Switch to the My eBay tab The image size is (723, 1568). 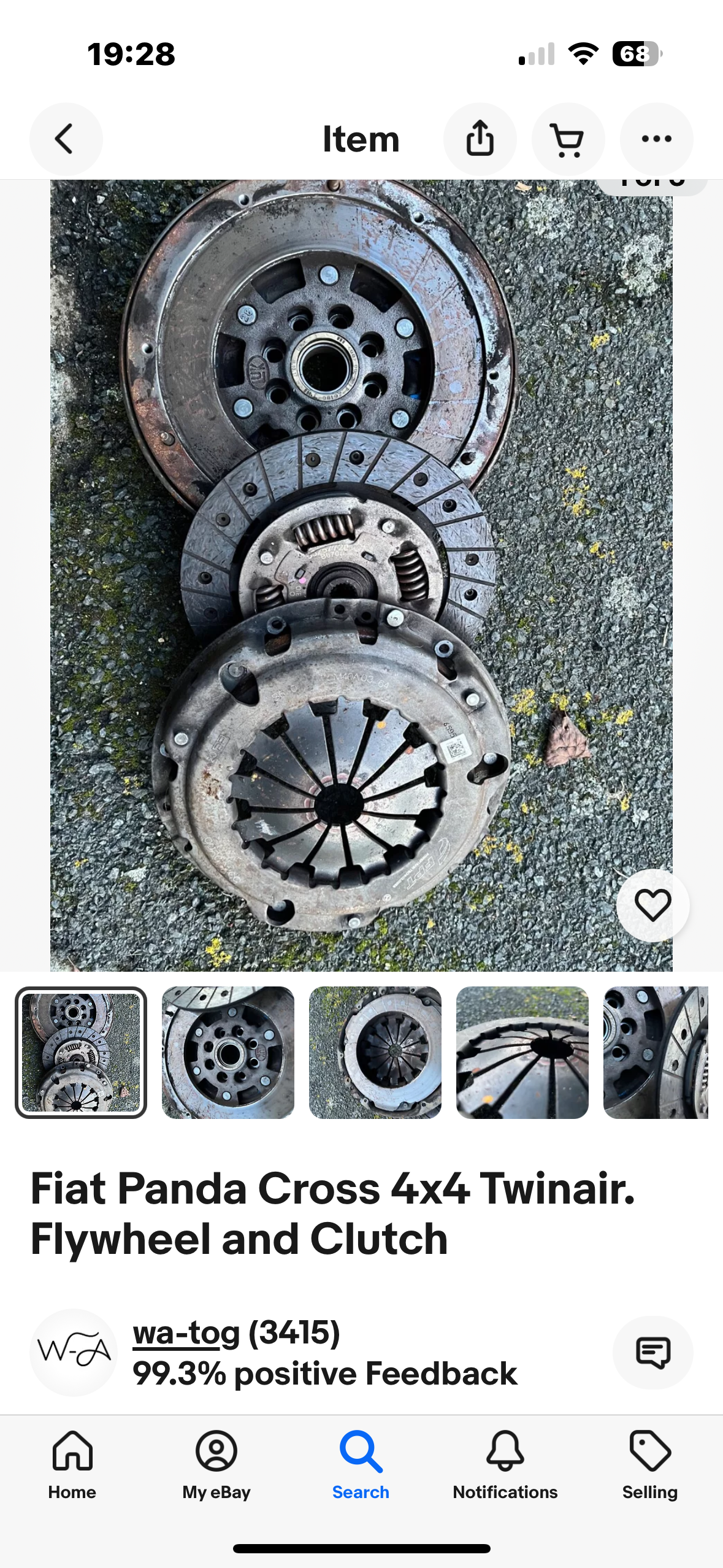pos(216,1465)
